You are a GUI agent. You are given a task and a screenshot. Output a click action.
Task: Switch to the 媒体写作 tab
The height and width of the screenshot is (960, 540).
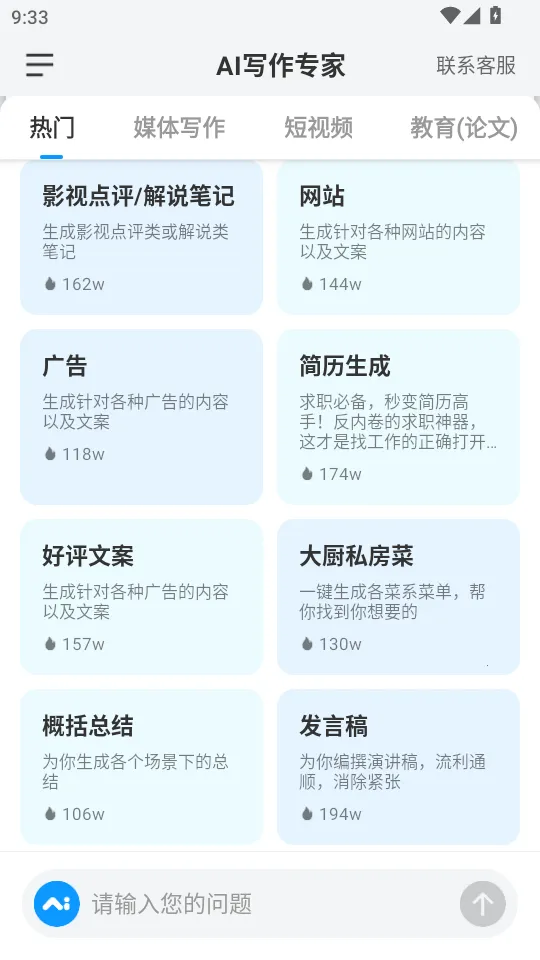coord(179,127)
